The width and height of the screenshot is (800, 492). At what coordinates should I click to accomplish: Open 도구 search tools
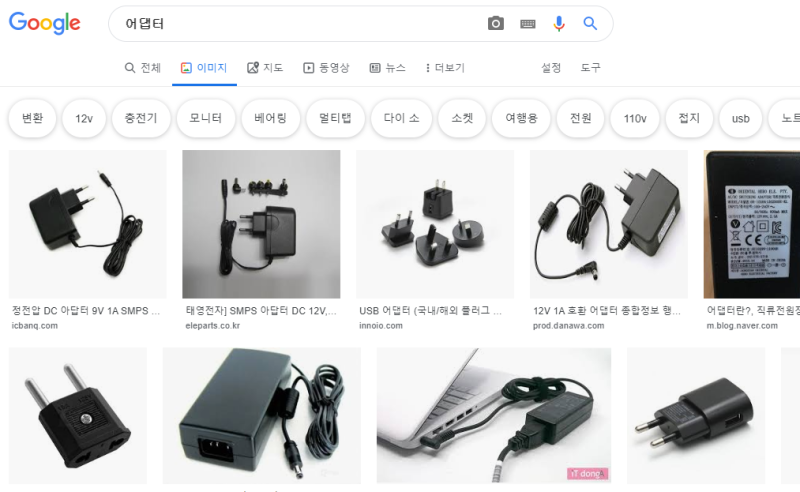590,68
